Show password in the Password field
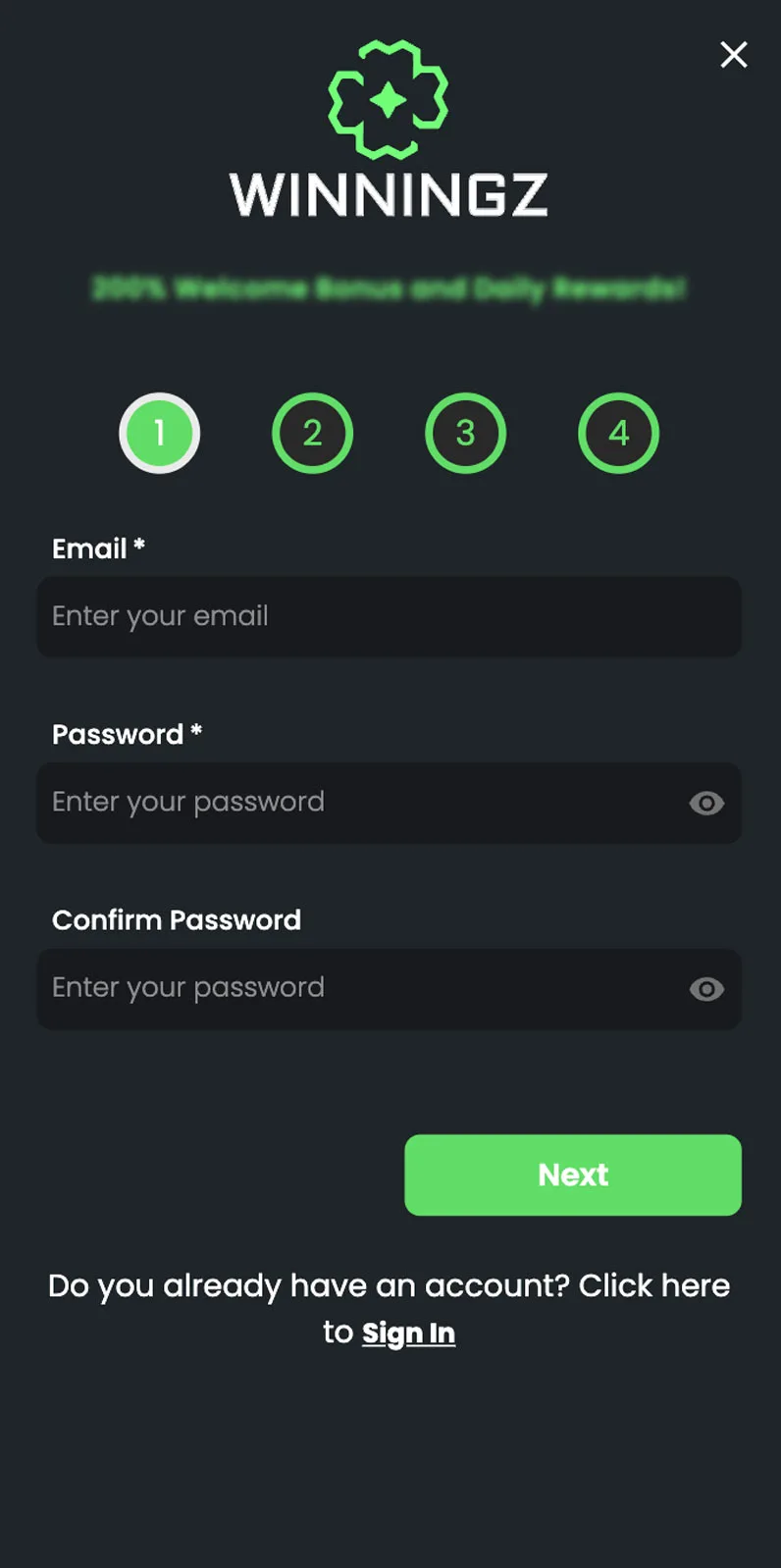 [x=706, y=804]
